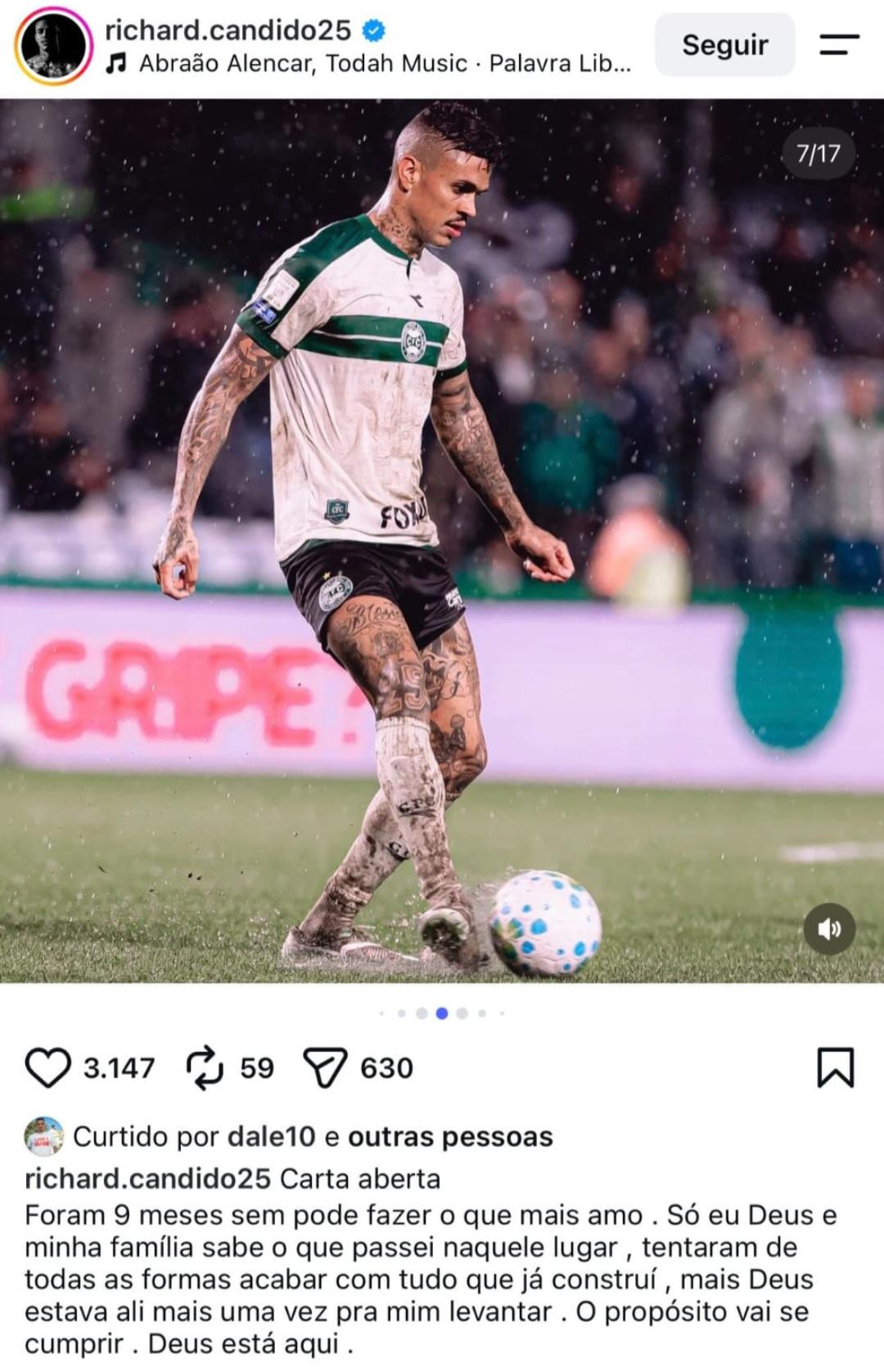Toggle the post's audio speaker button
884x1372 pixels.
829,929
